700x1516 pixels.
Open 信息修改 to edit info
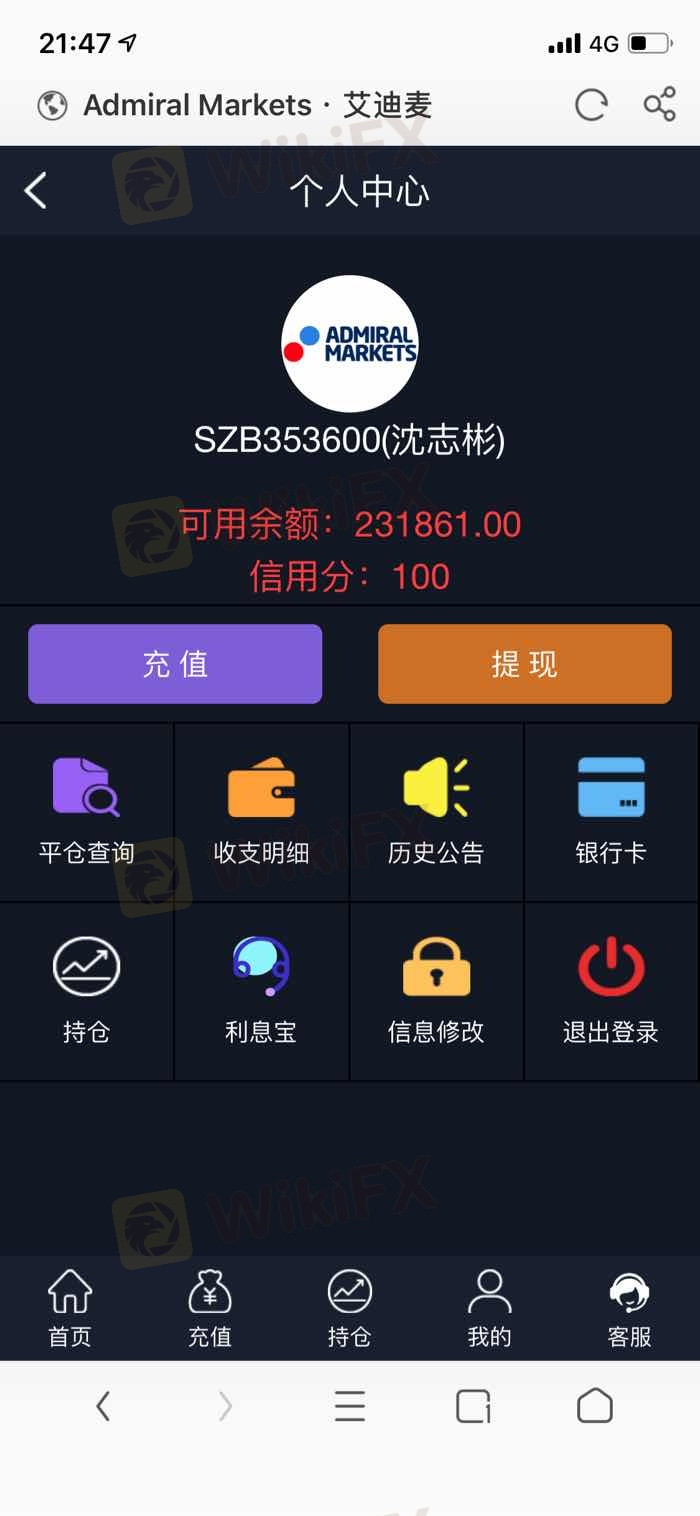click(436, 990)
